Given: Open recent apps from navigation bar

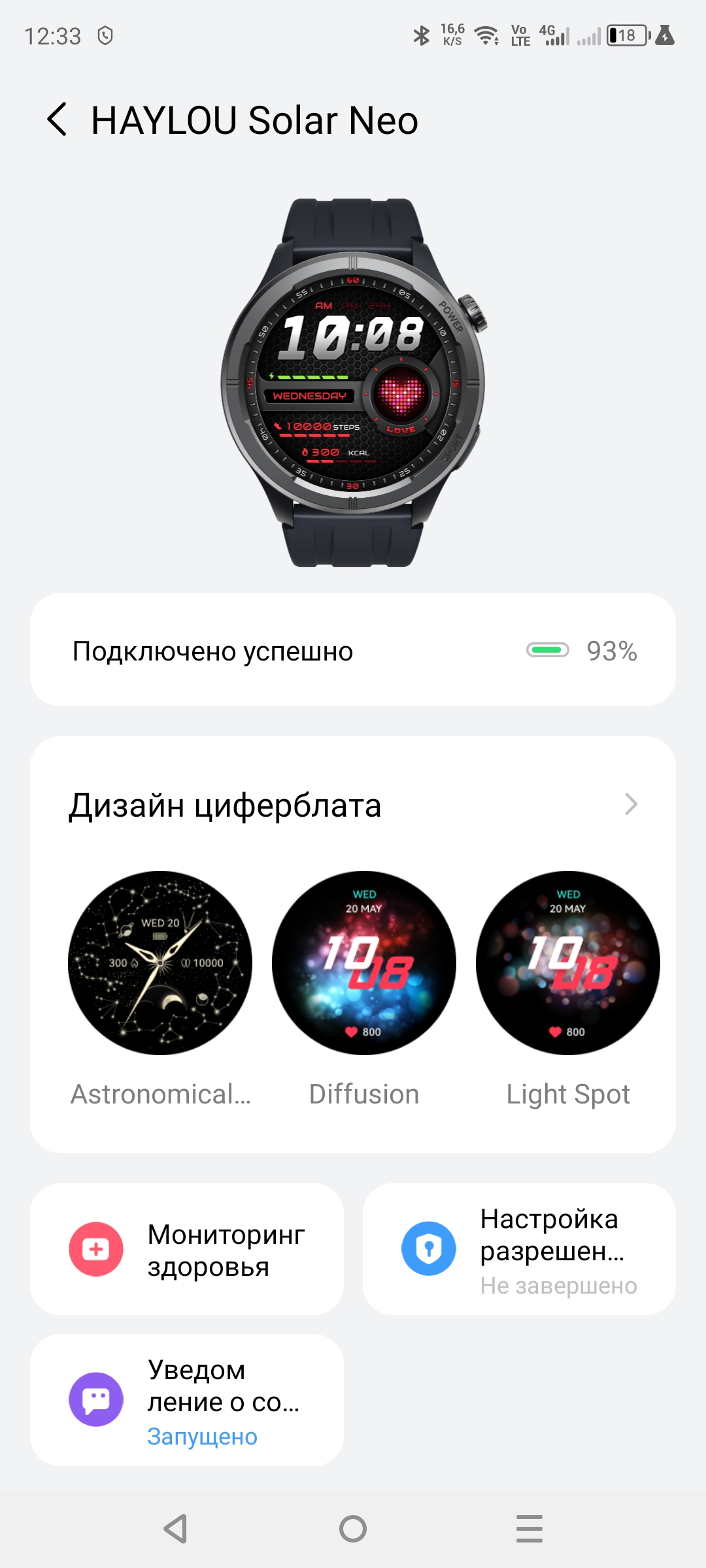Looking at the screenshot, I should pos(529,1529).
